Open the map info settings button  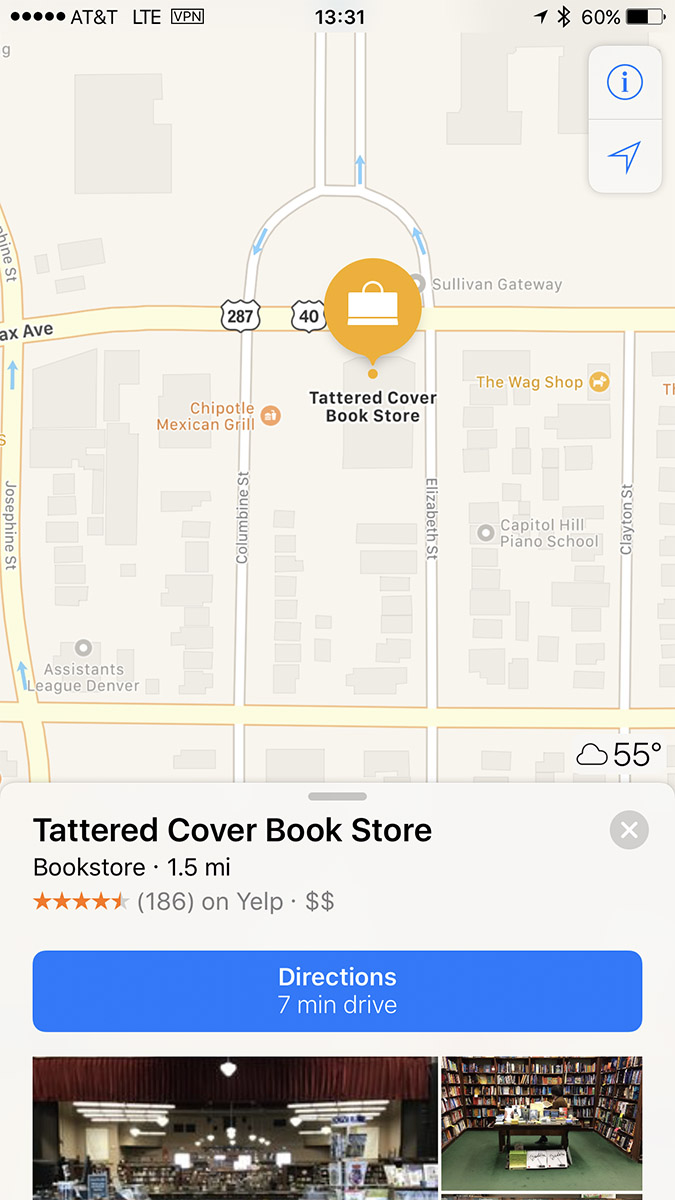625,83
